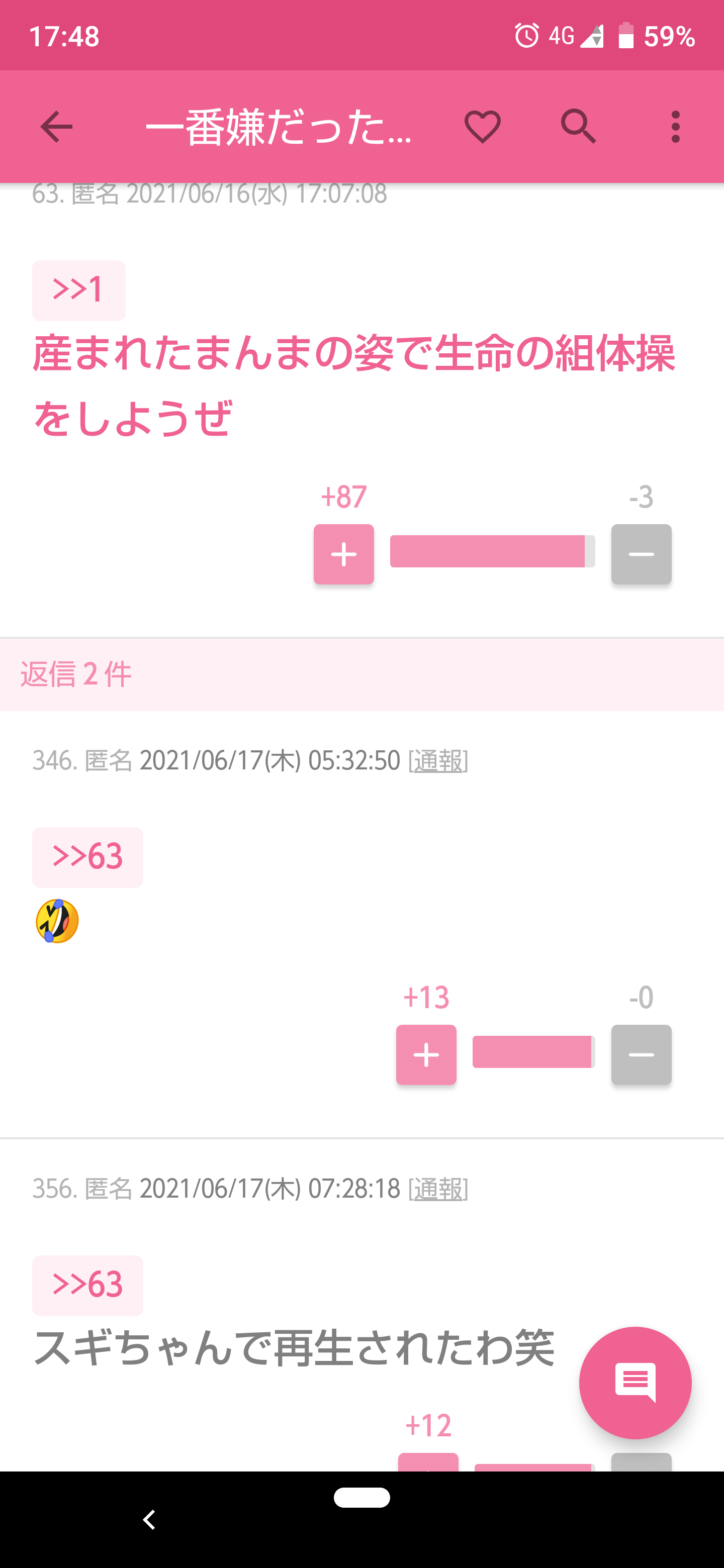Go back using the app bar arrow
The image size is (724, 1568).
[57, 127]
